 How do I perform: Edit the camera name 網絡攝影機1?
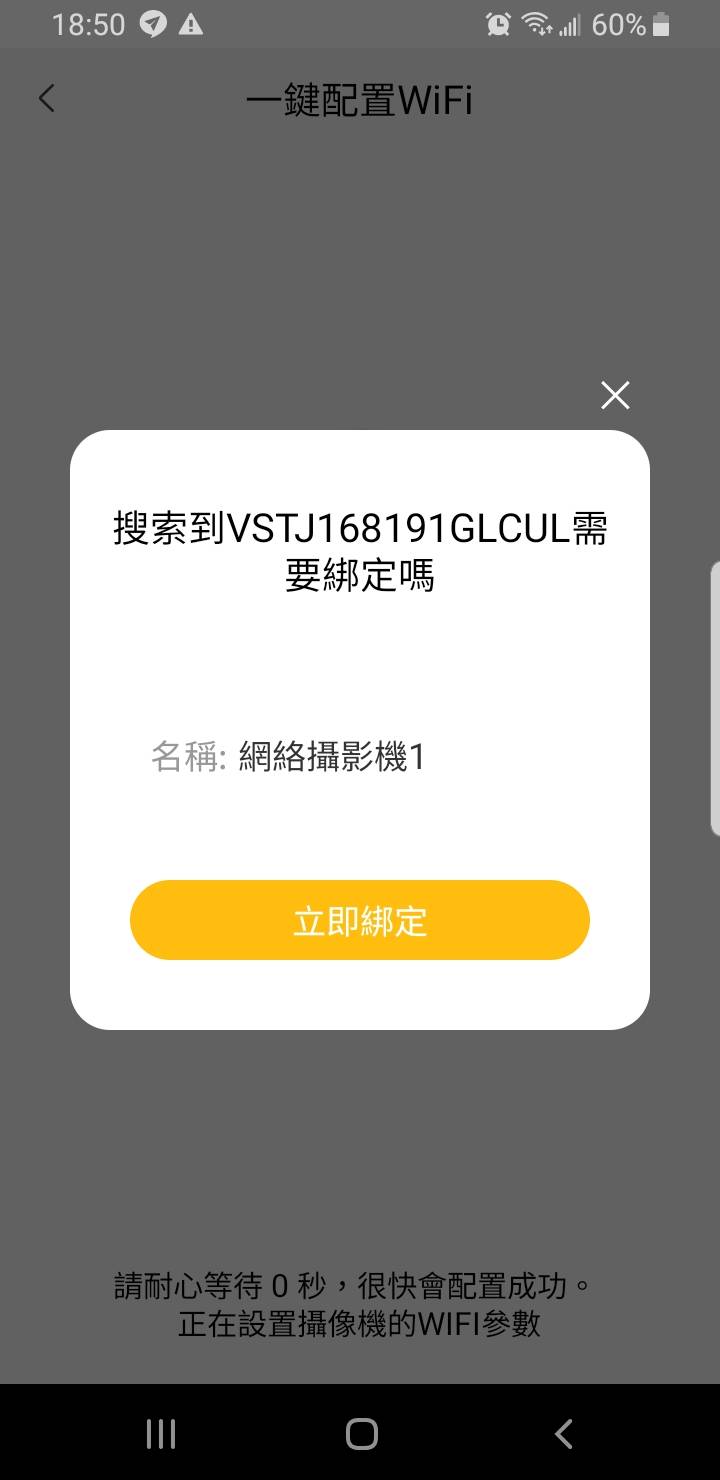click(x=332, y=757)
